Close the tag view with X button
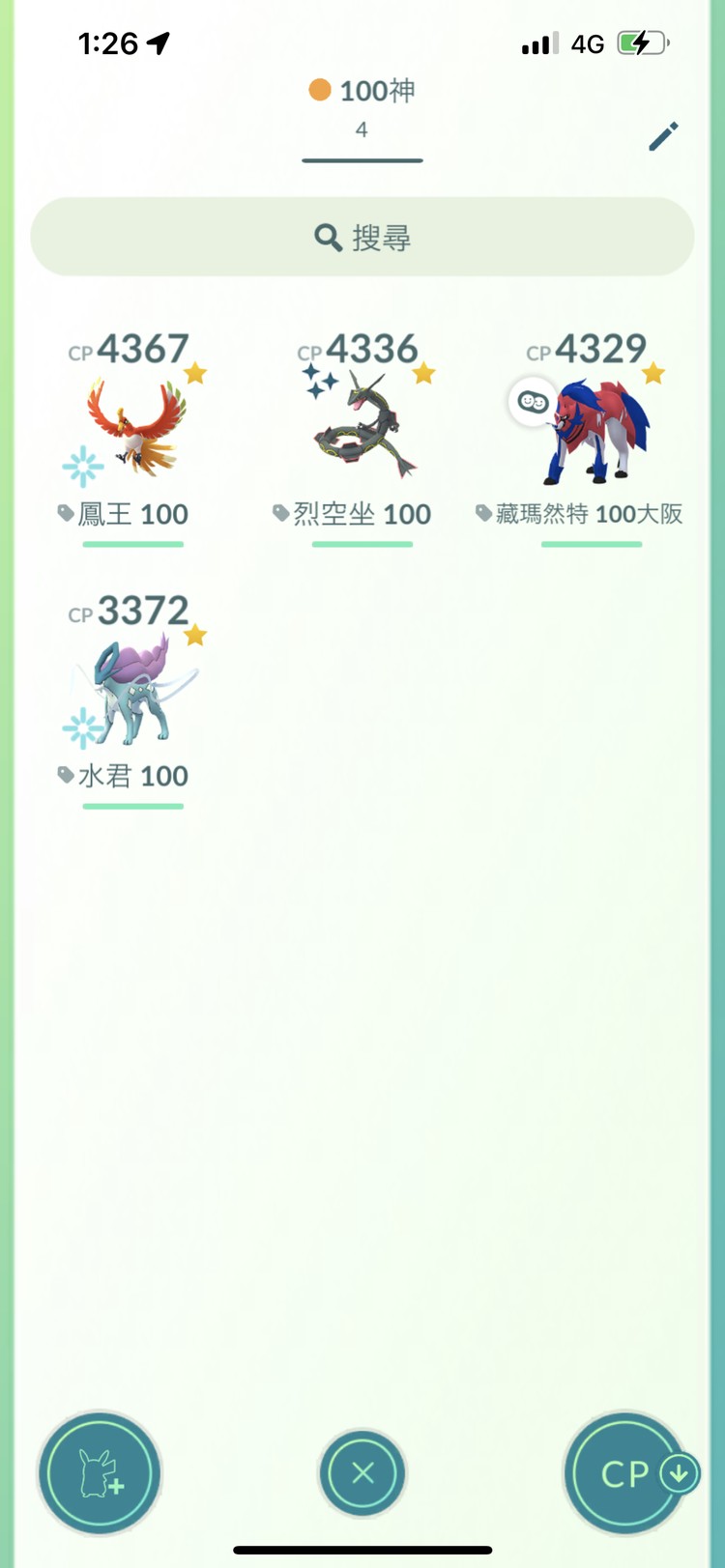 point(362,1473)
